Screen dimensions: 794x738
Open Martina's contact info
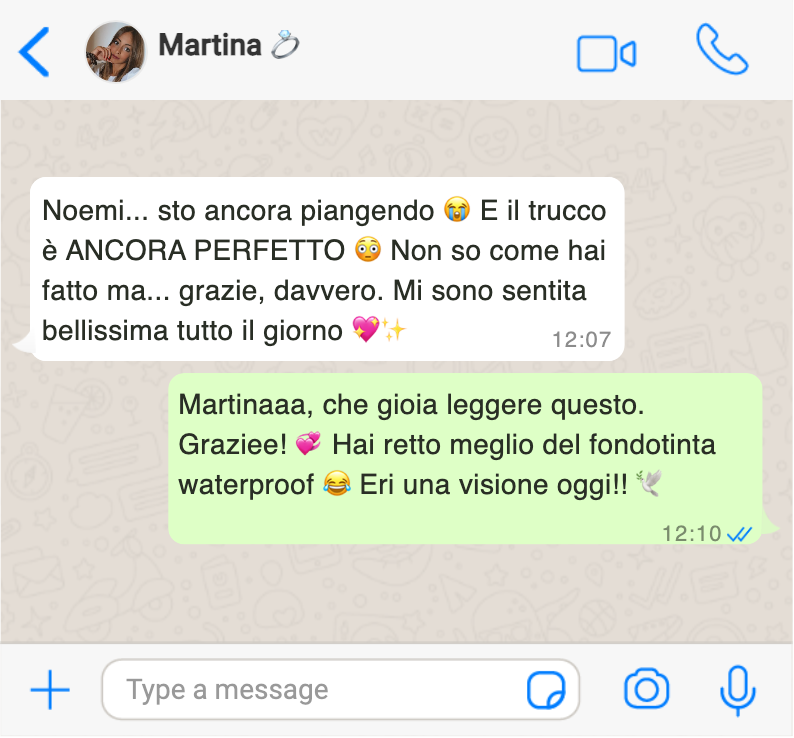210,46
